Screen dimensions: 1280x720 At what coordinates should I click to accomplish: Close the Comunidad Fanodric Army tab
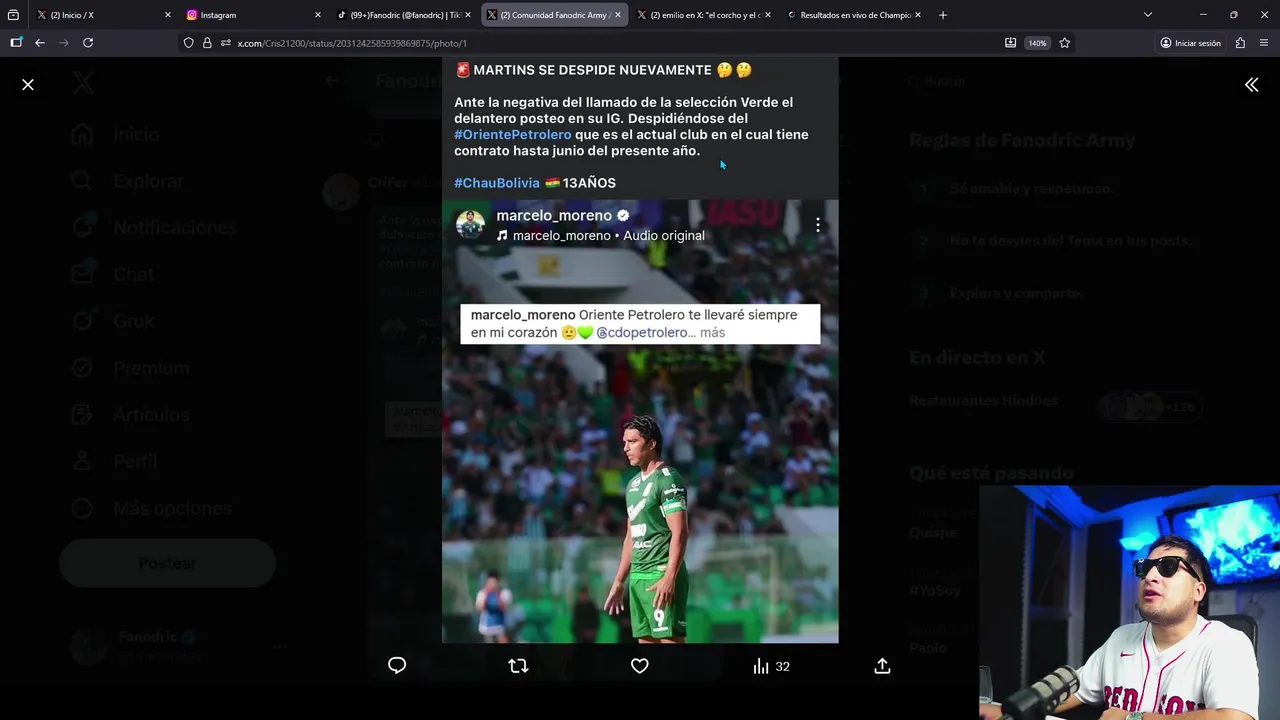point(618,15)
